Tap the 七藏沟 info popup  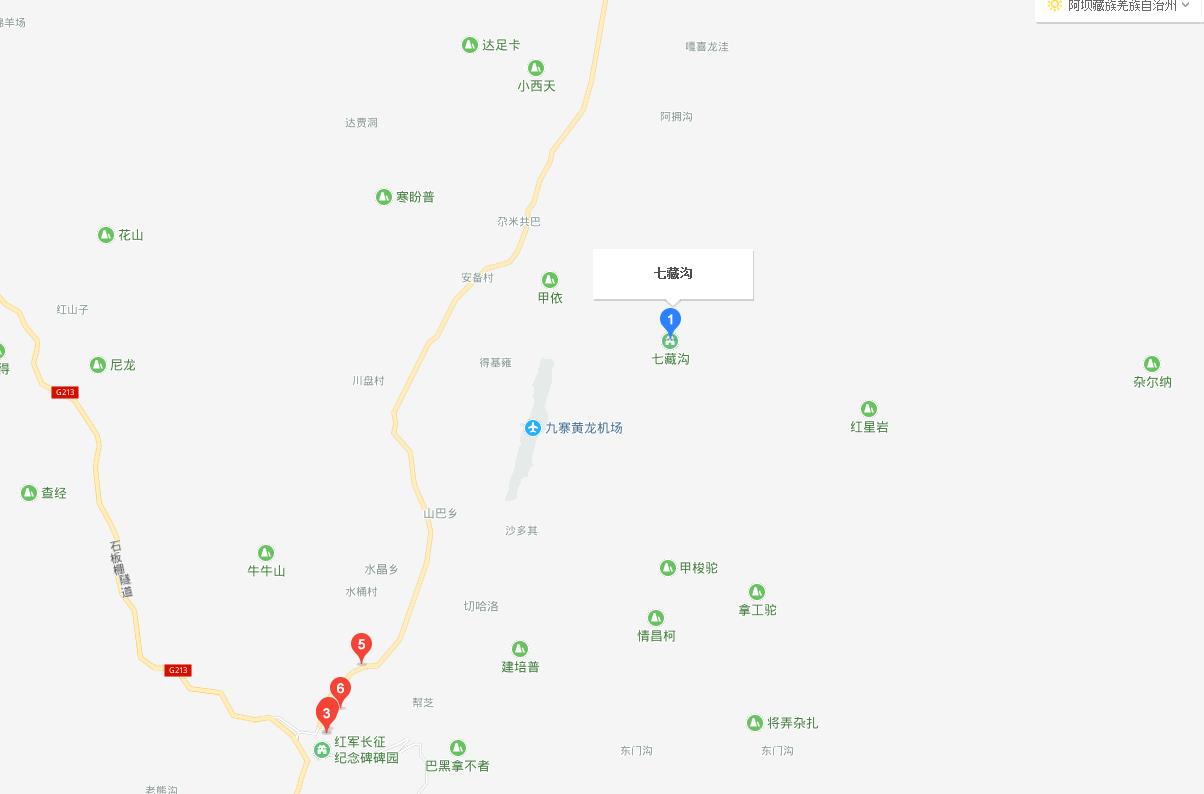coord(673,273)
